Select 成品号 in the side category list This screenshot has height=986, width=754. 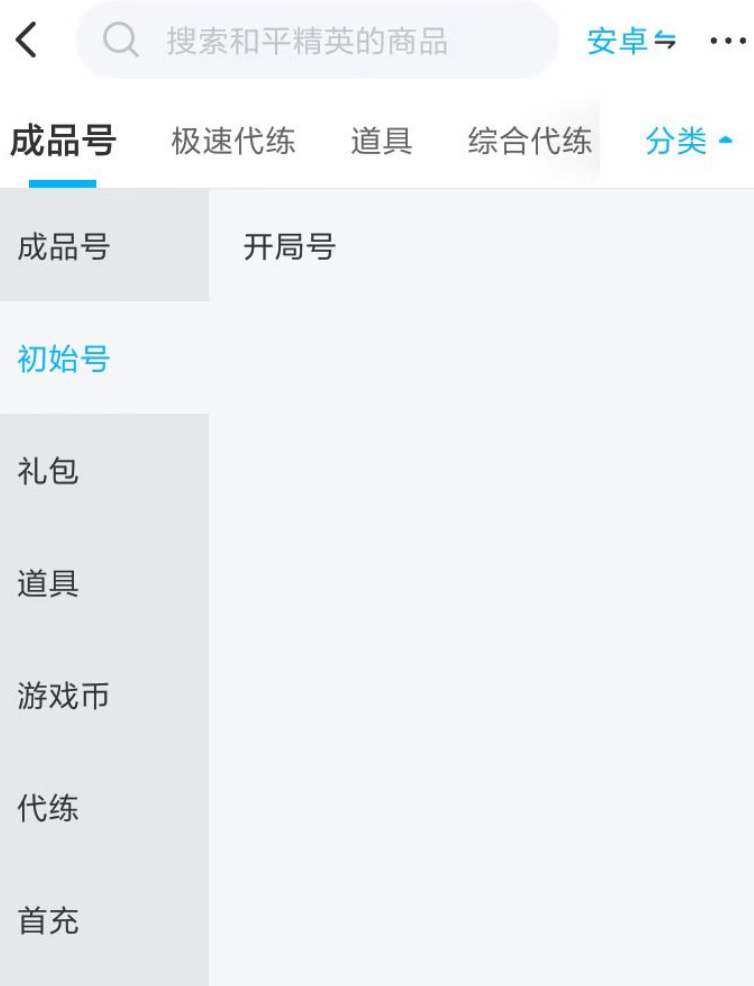104,245
